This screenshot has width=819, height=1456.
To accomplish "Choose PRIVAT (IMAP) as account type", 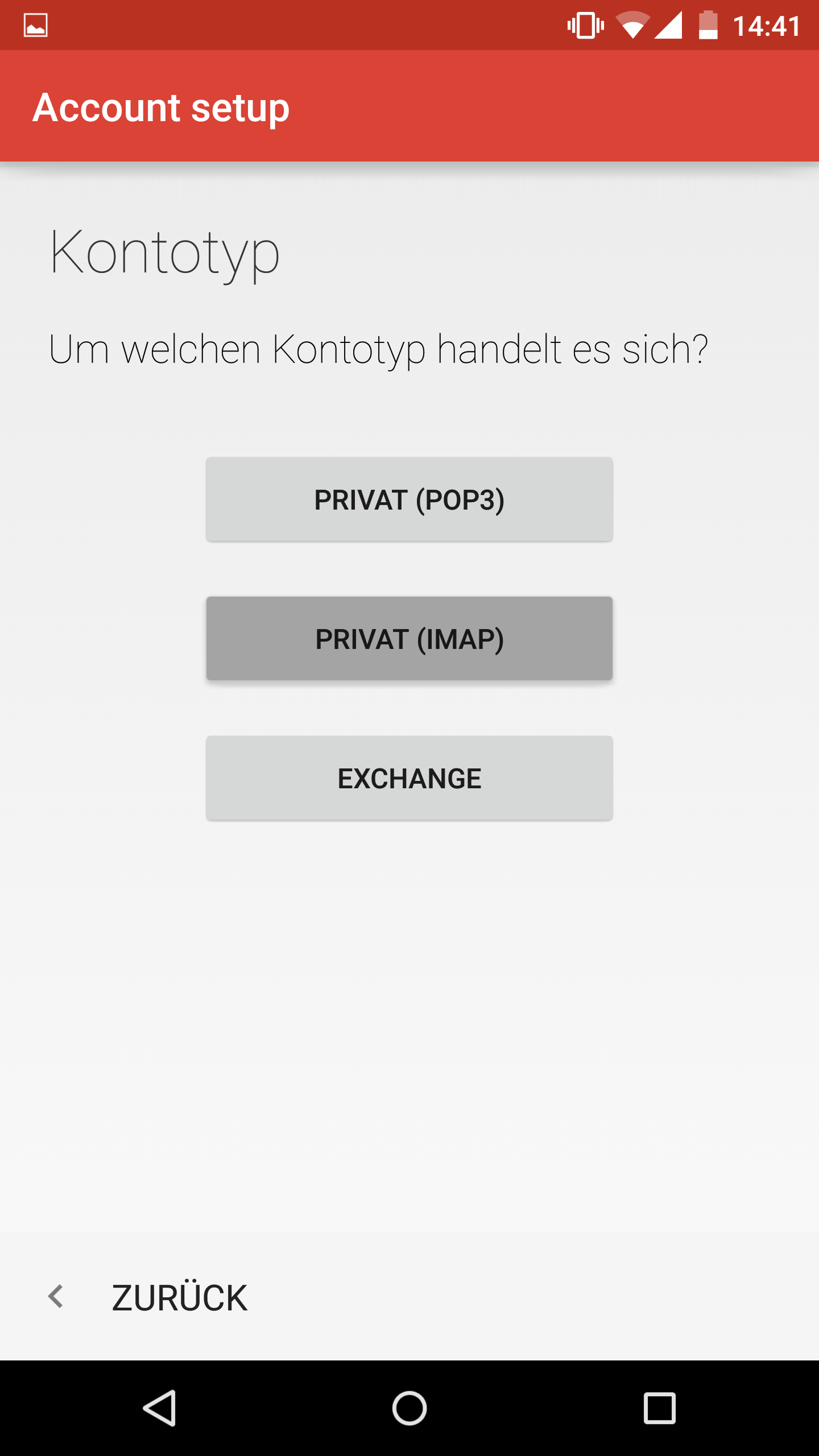I will [x=409, y=639].
